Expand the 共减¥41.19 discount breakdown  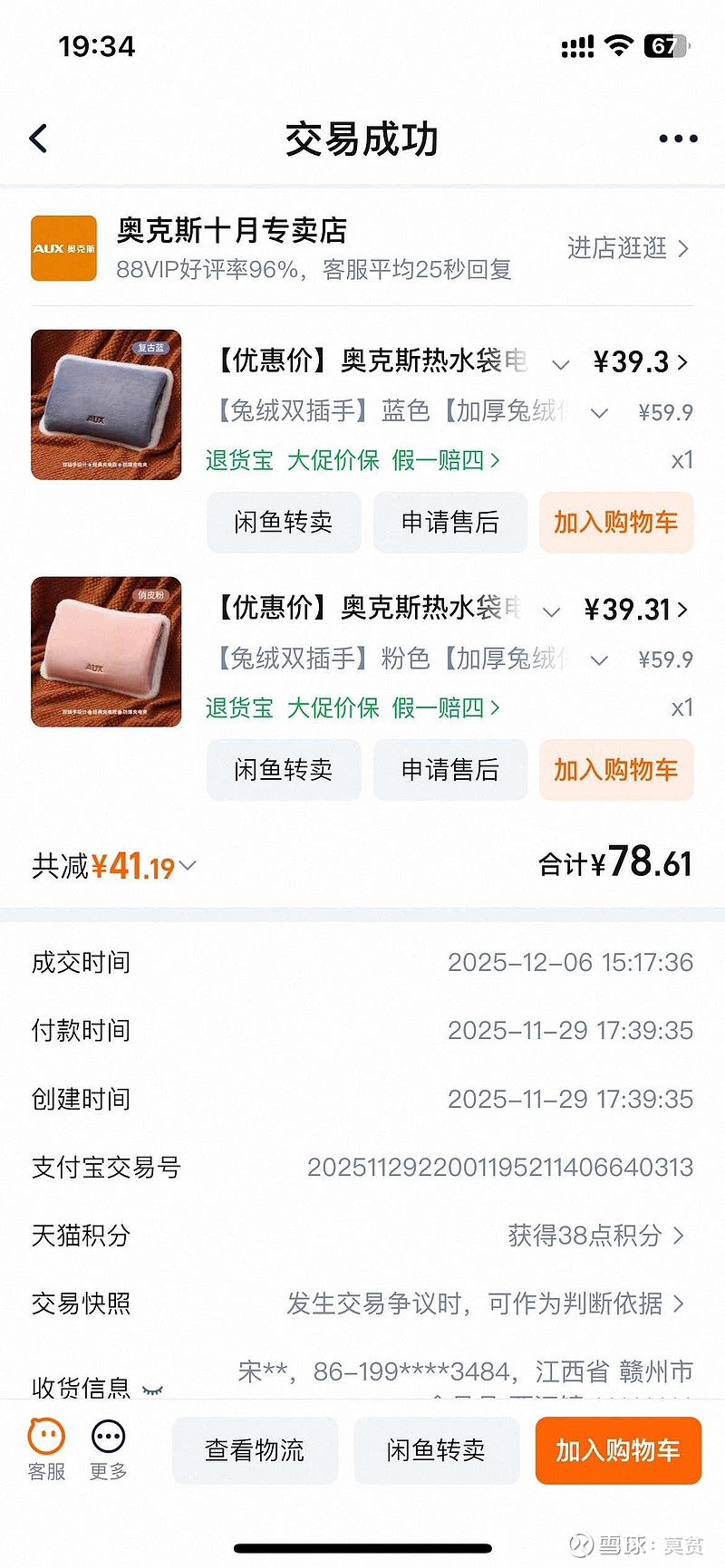click(188, 866)
